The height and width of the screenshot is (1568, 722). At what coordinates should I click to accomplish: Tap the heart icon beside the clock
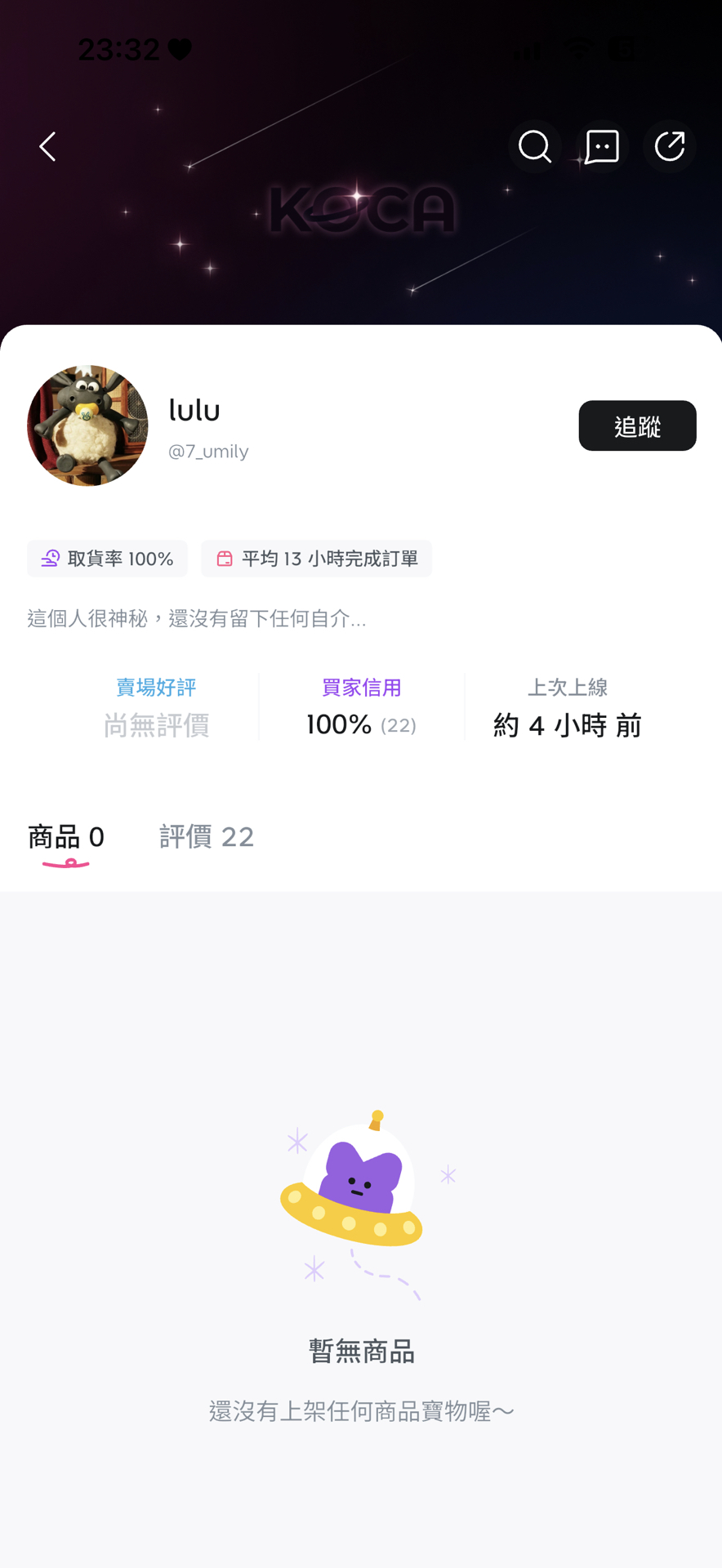click(x=180, y=49)
